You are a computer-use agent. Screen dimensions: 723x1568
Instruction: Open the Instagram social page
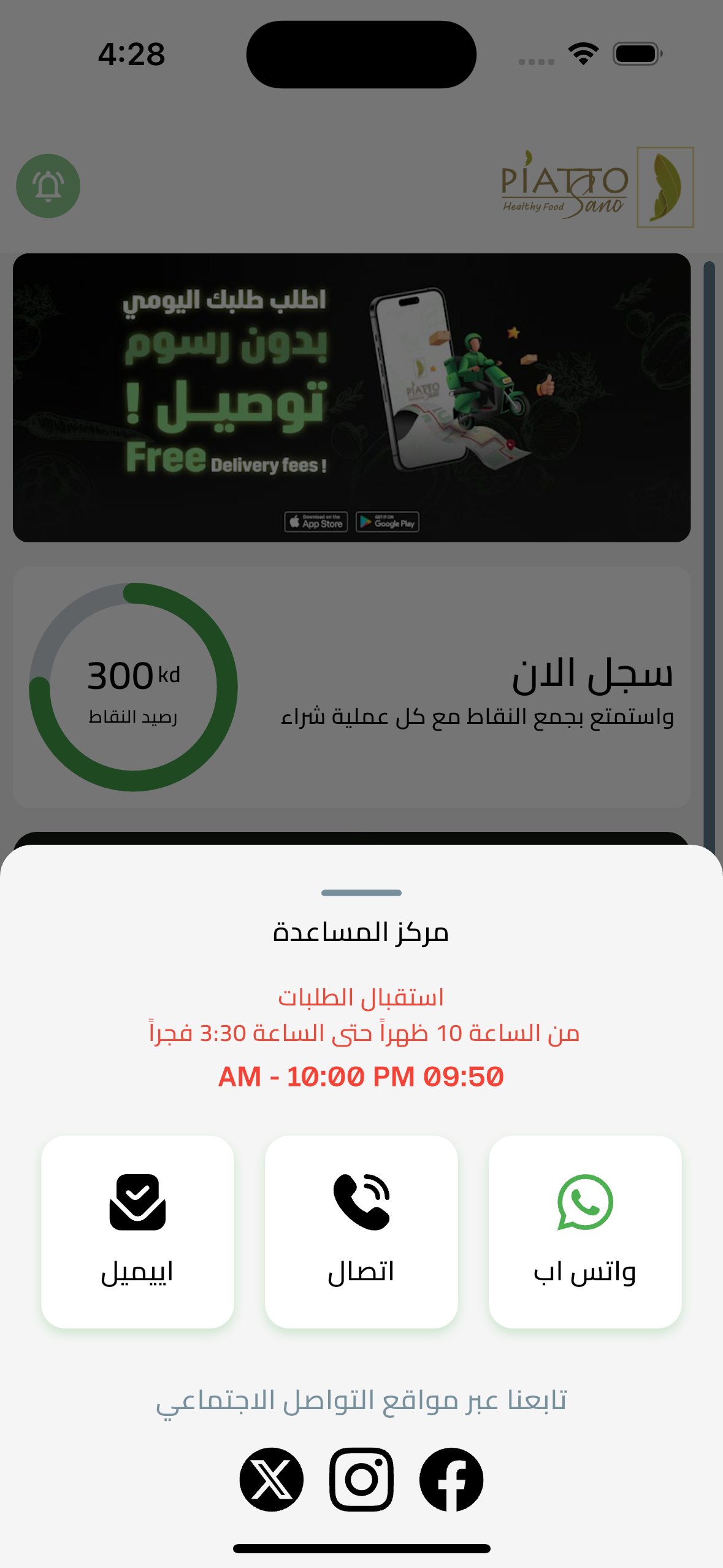coord(361,1479)
